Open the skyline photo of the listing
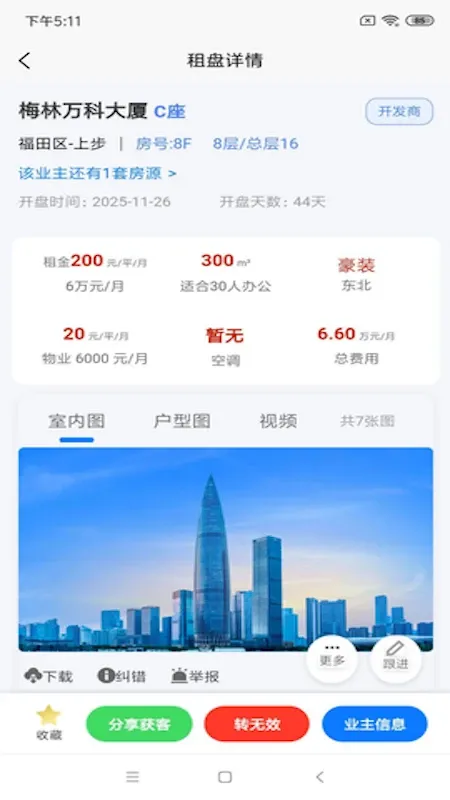Image resolution: width=450 pixels, height=800 pixels. (x=226, y=549)
